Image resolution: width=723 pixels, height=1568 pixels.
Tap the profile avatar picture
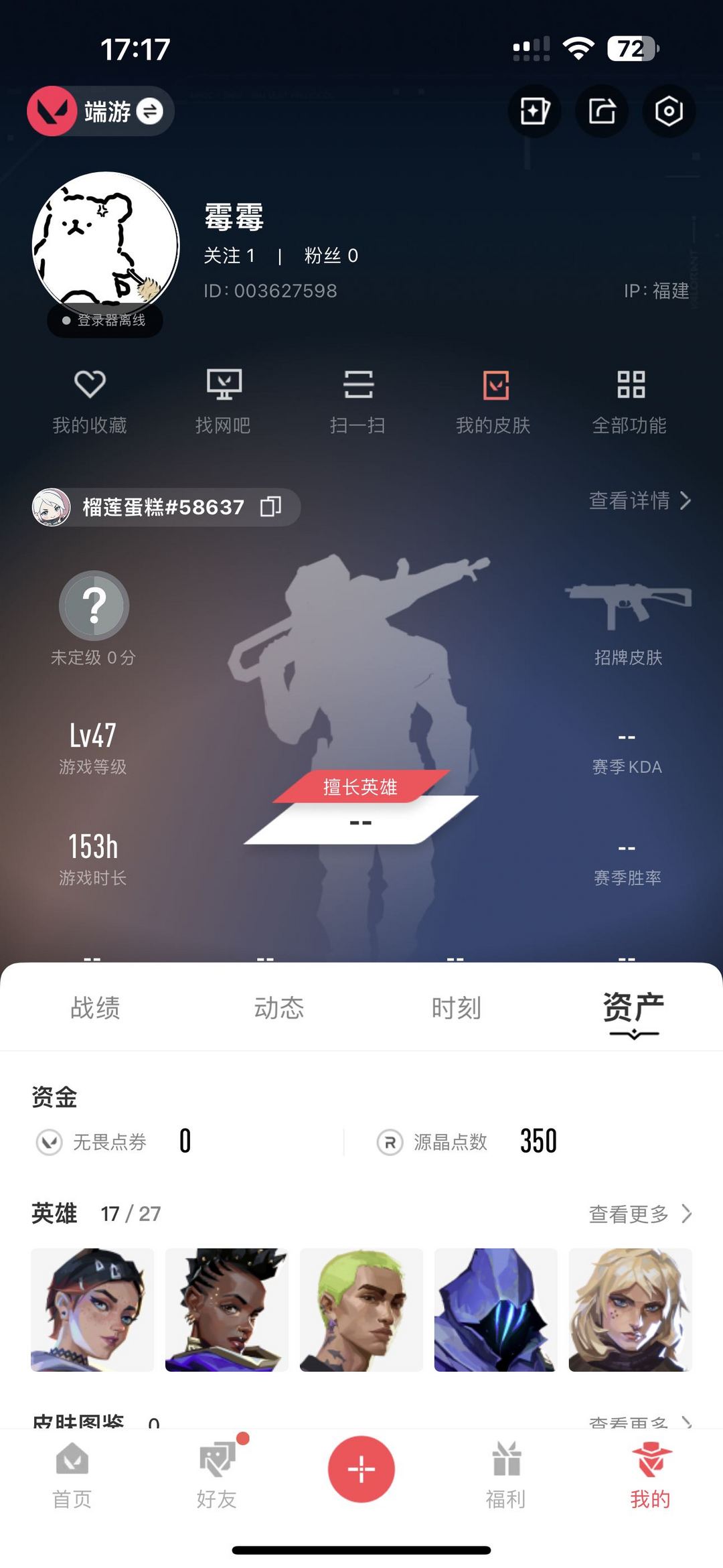point(106,246)
